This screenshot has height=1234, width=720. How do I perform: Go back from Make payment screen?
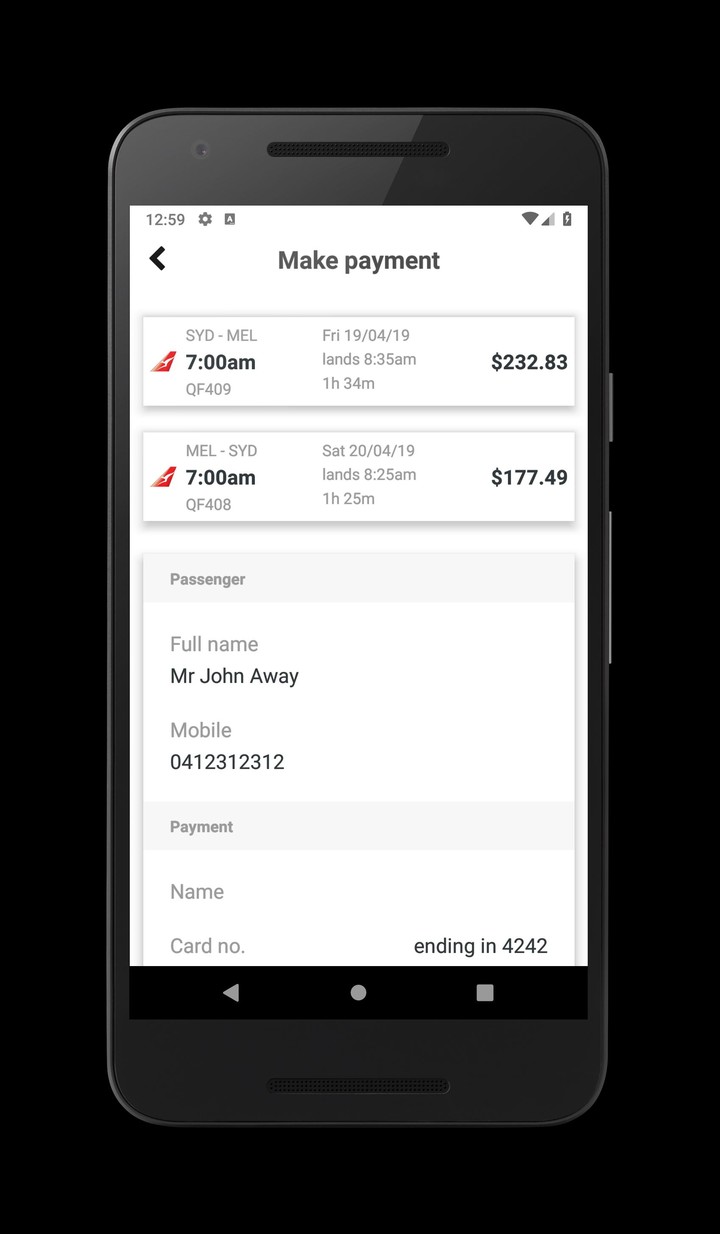pyautogui.click(x=158, y=259)
